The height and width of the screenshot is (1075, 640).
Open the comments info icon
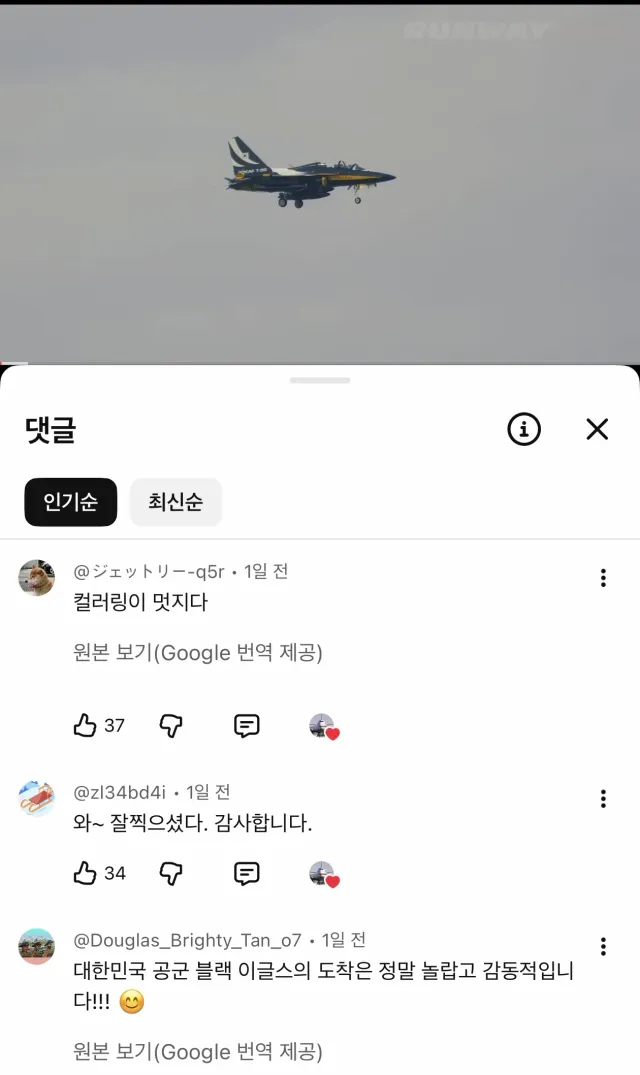click(524, 429)
